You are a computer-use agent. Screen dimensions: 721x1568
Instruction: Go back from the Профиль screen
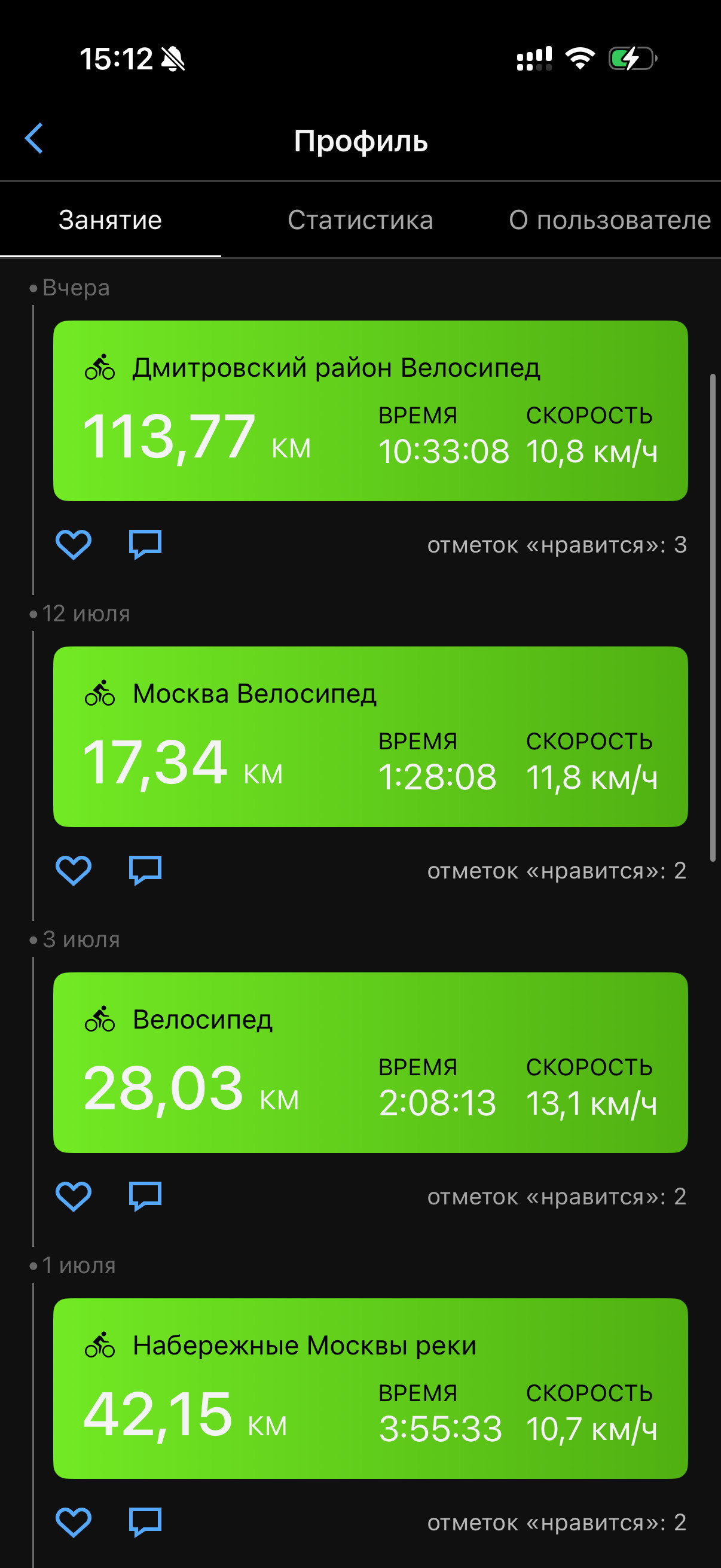click(34, 139)
